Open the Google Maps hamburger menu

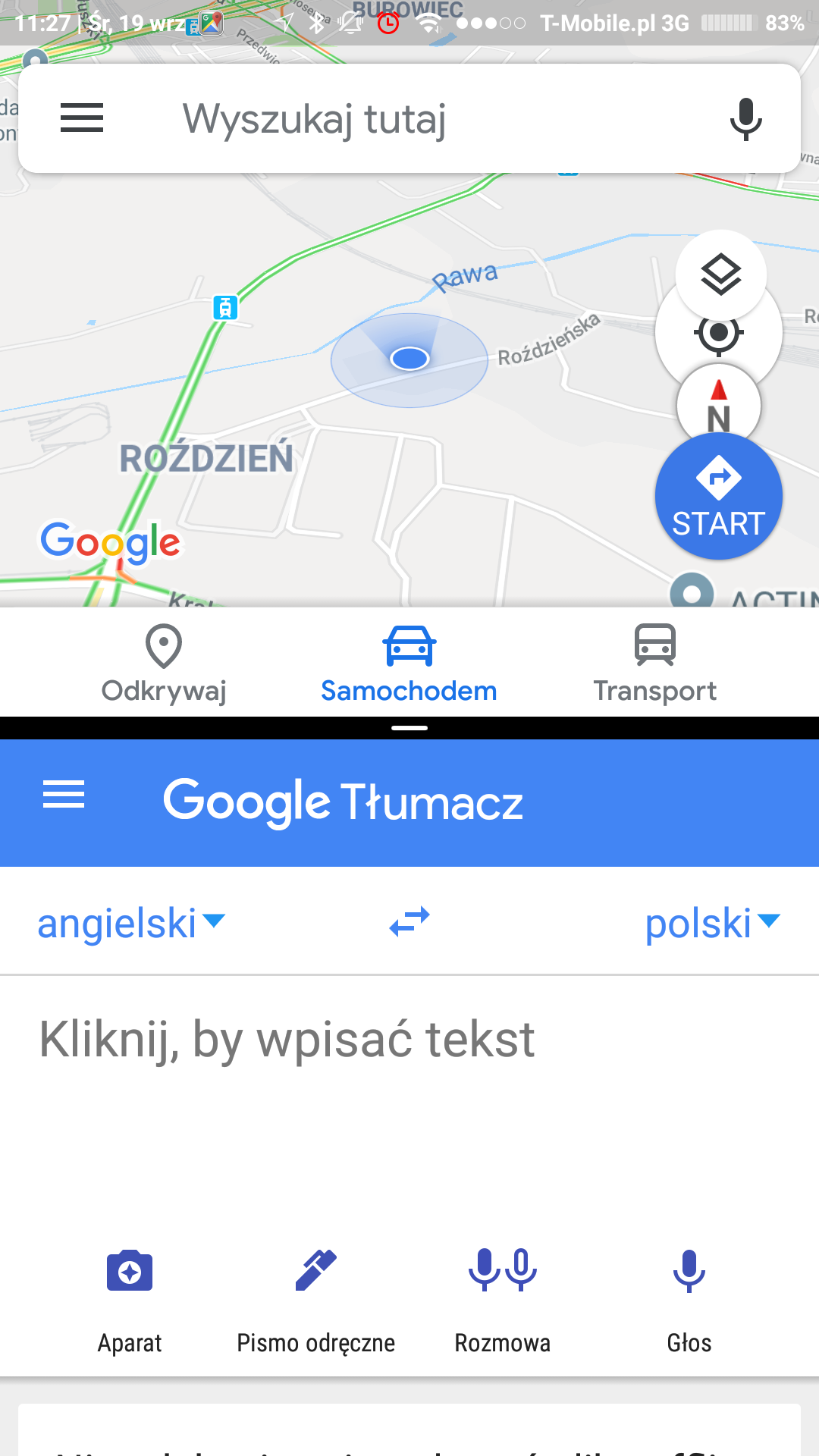tap(82, 118)
